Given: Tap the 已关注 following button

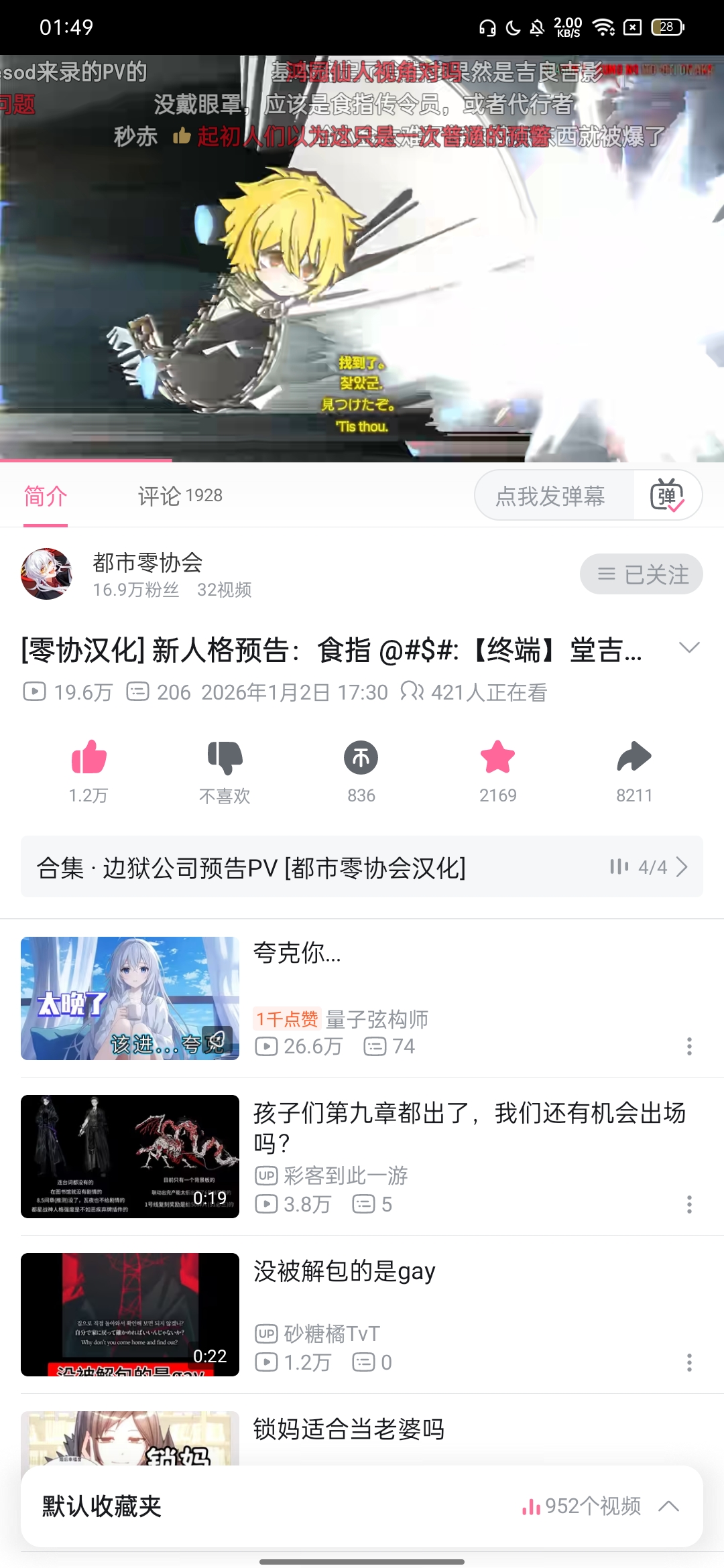Looking at the screenshot, I should (641, 574).
